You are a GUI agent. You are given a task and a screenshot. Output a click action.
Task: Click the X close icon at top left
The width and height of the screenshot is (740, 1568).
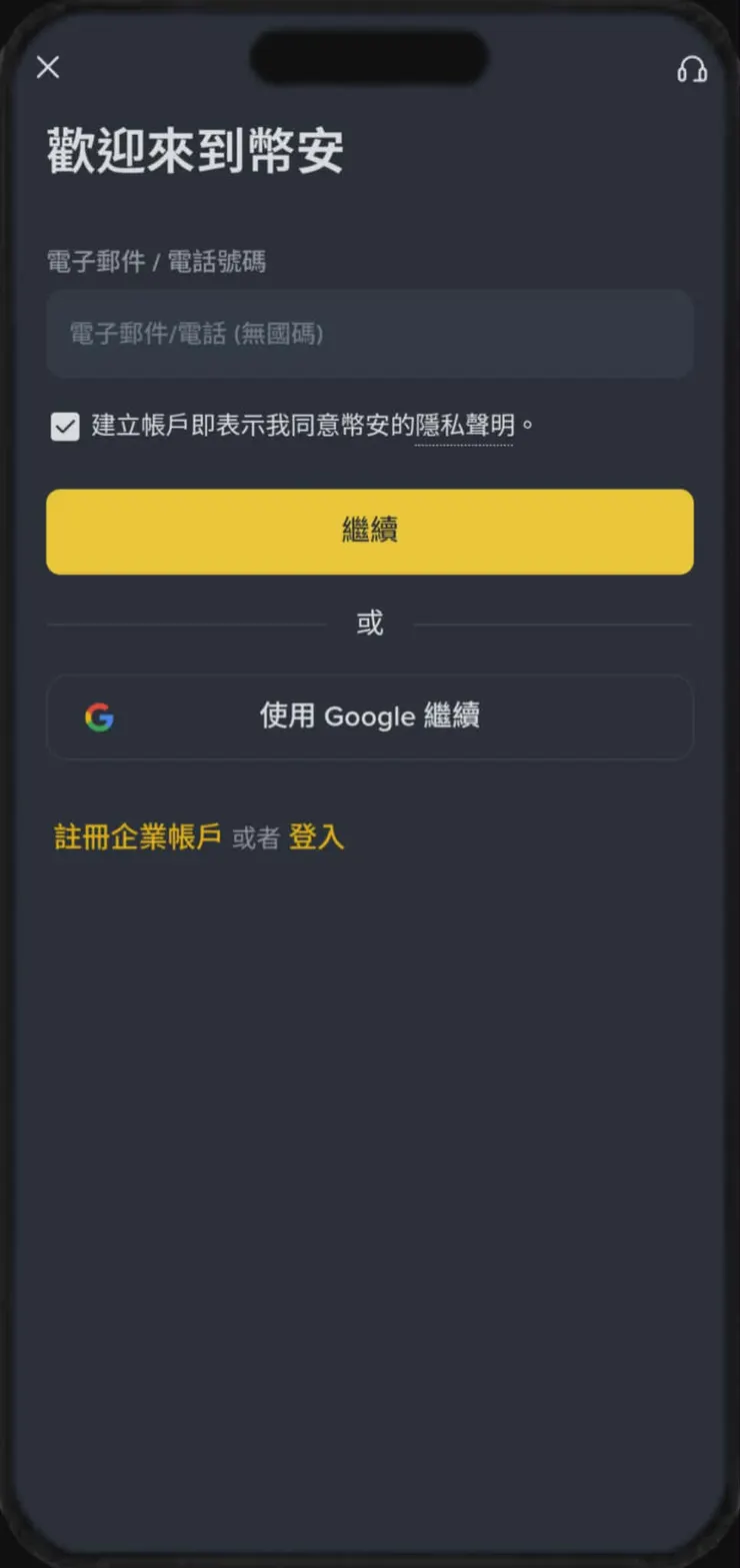[47, 67]
